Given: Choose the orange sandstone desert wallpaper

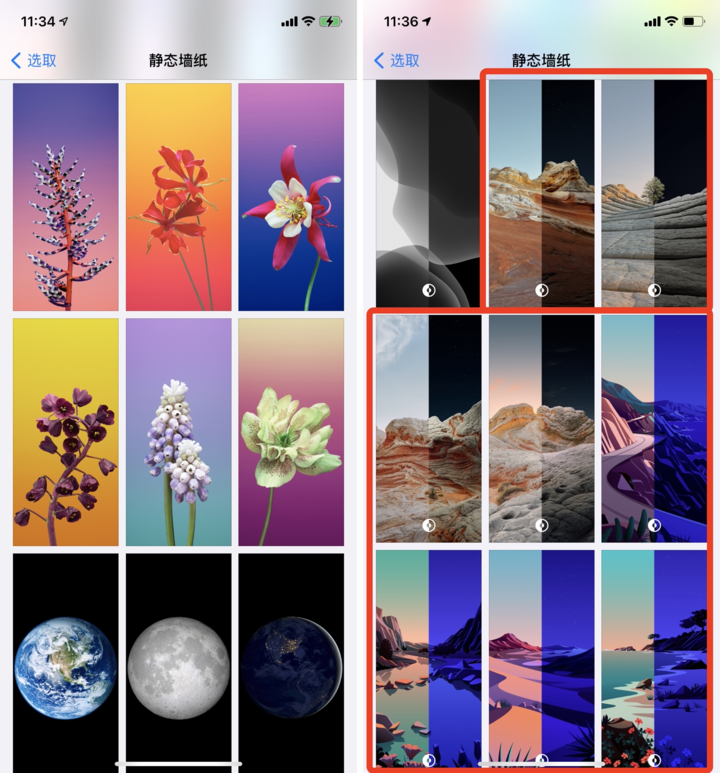Looking at the screenshot, I should coord(541,192).
